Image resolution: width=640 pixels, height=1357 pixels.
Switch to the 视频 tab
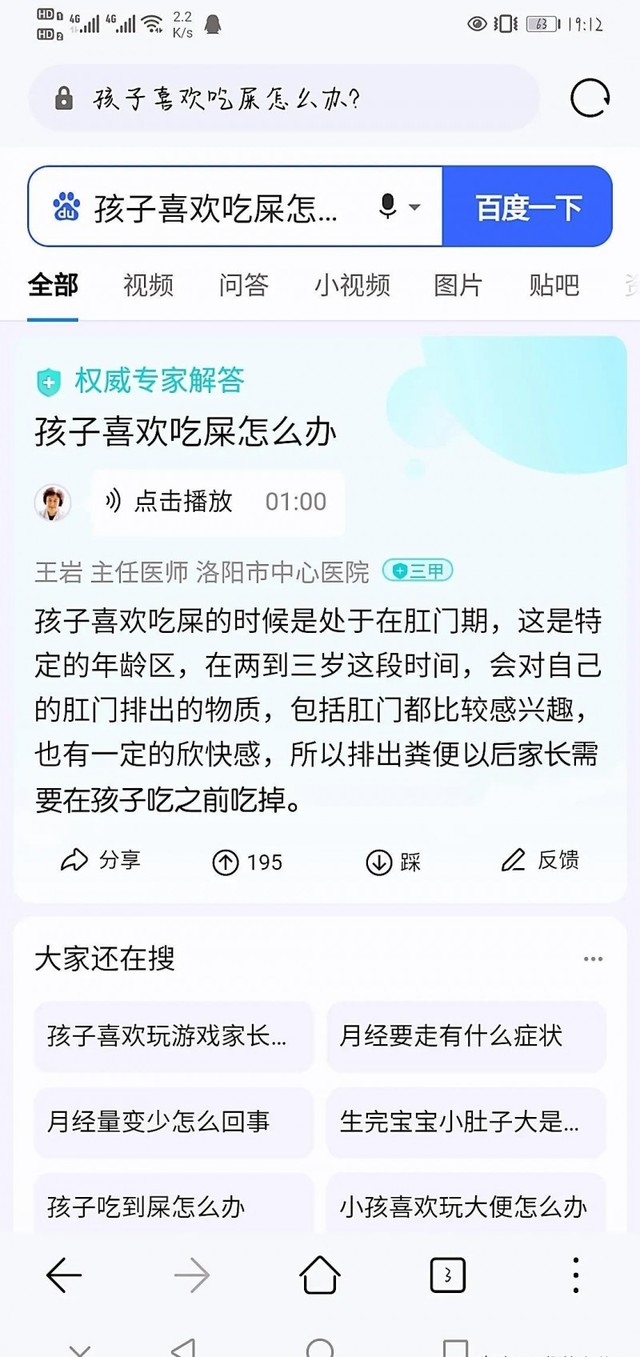(x=148, y=285)
